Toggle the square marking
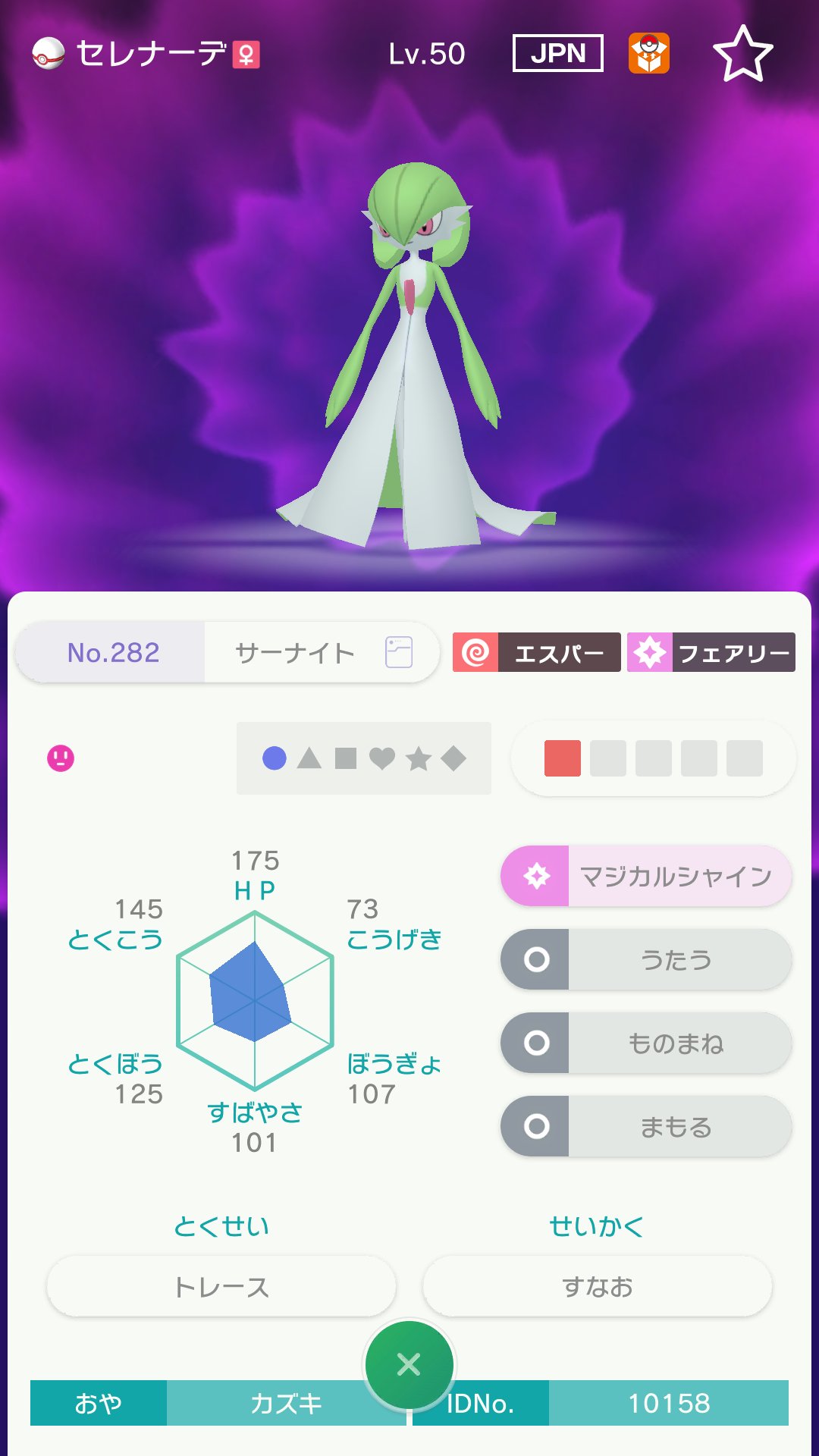The image size is (819, 1456). pyautogui.click(x=346, y=758)
